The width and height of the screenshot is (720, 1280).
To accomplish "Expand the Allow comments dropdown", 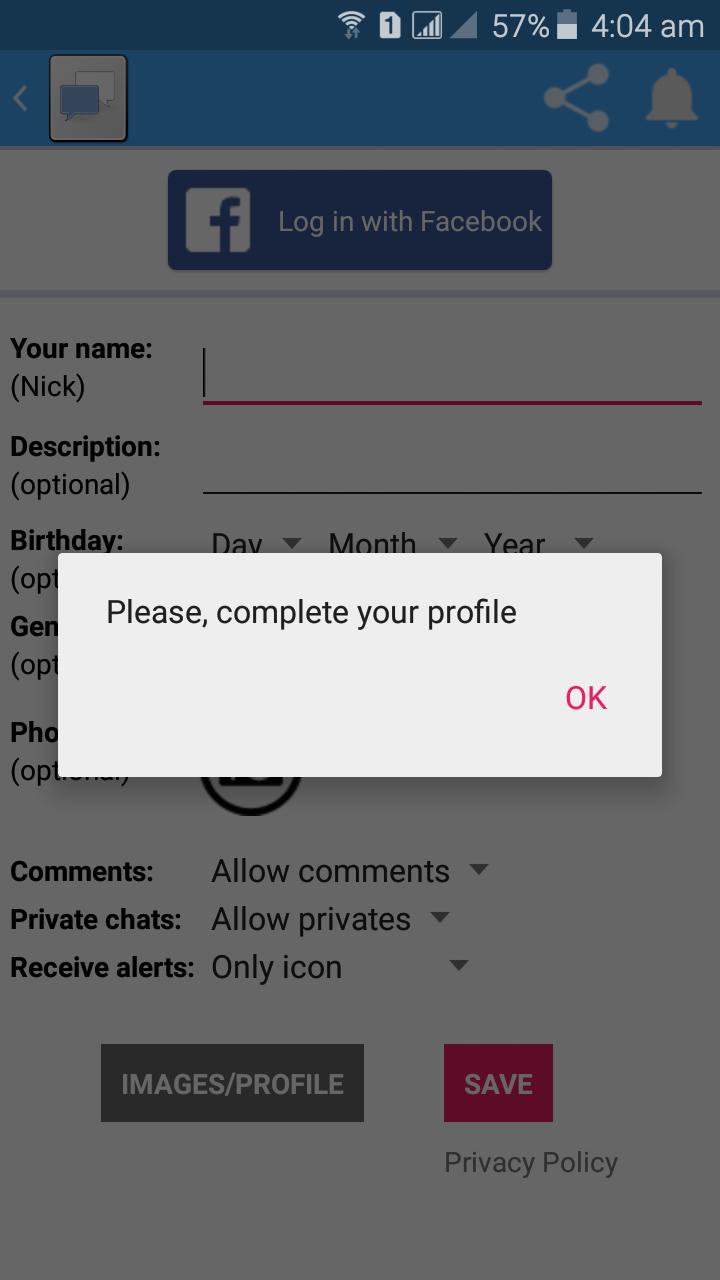I will [x=350, y=871].
